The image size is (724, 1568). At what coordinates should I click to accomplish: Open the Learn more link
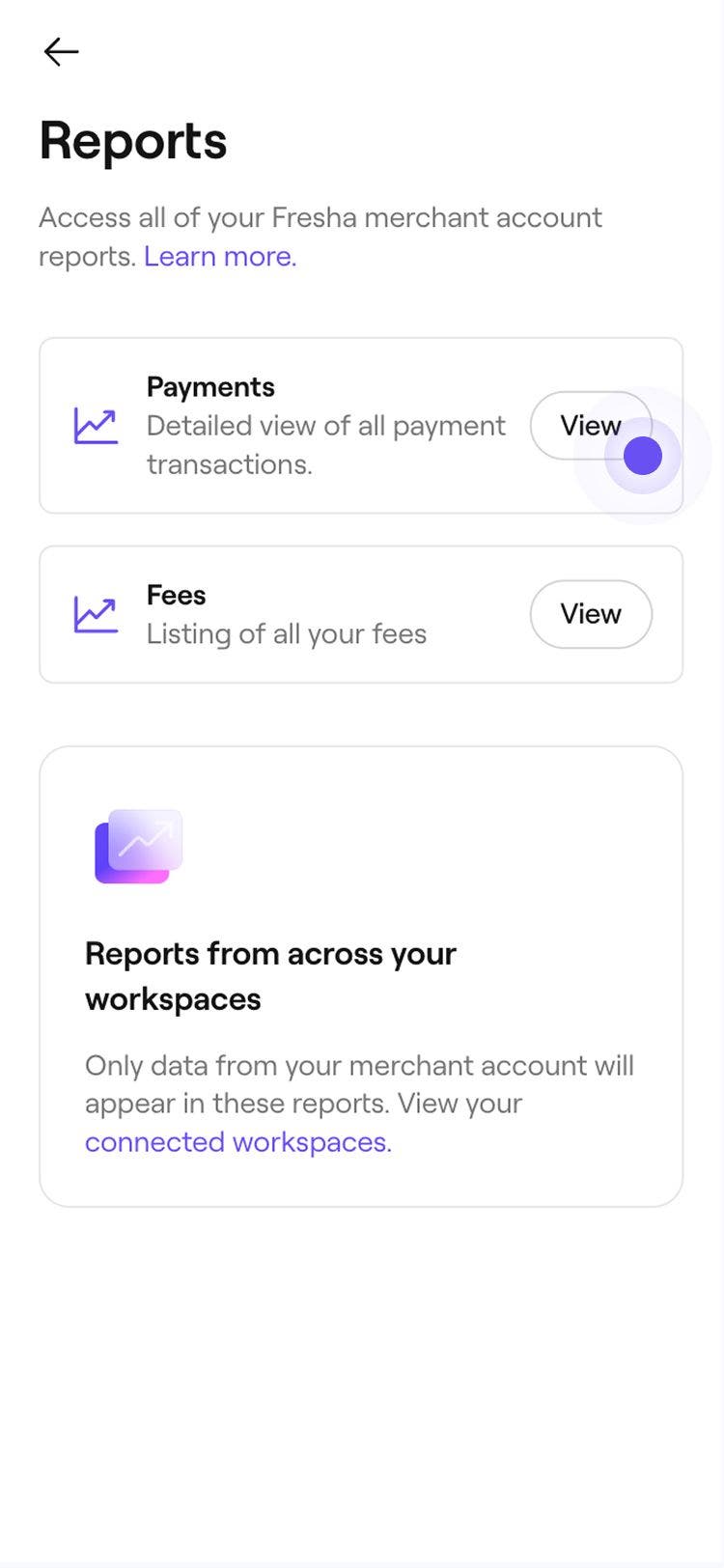[x=220, y=257]
